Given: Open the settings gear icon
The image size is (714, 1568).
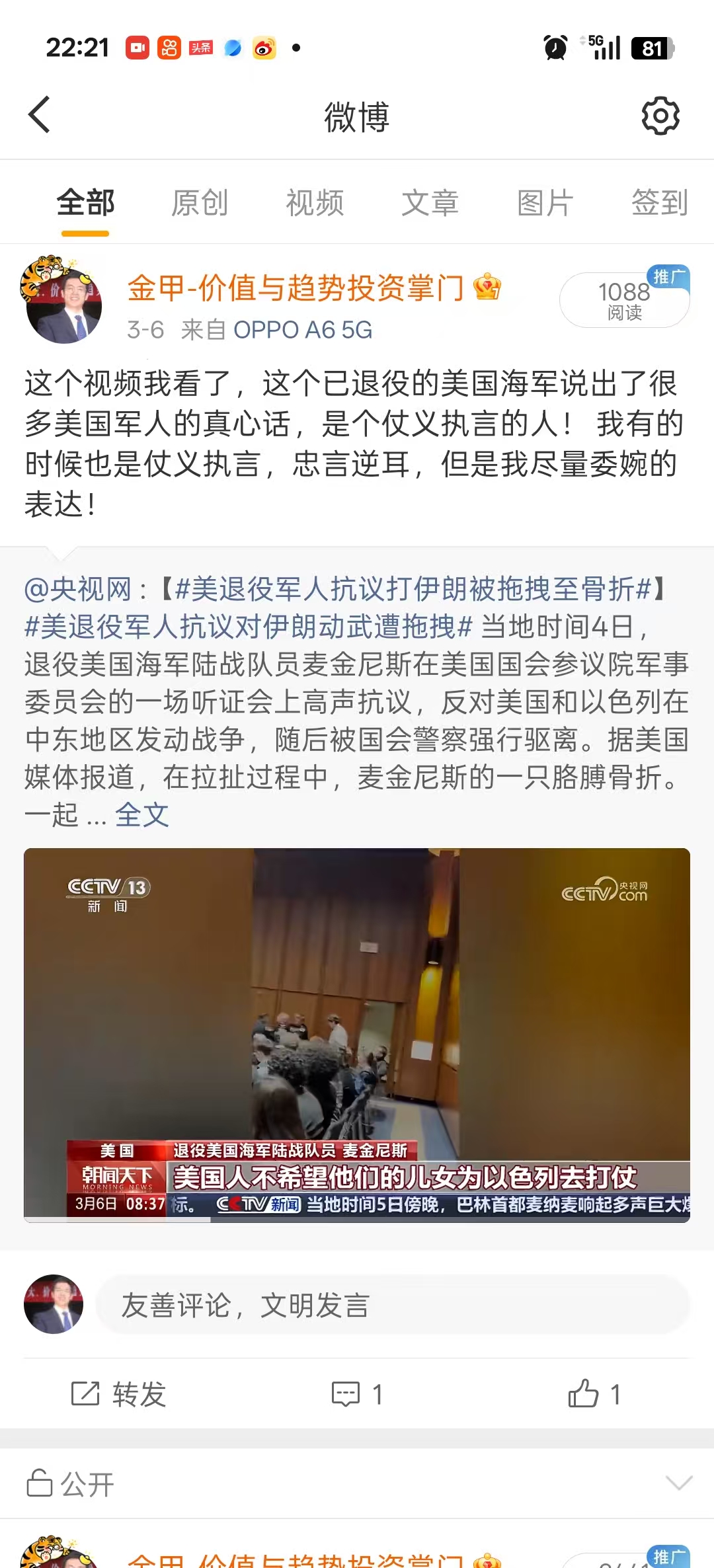Looking at the screenshot, I should coord(660,116).
